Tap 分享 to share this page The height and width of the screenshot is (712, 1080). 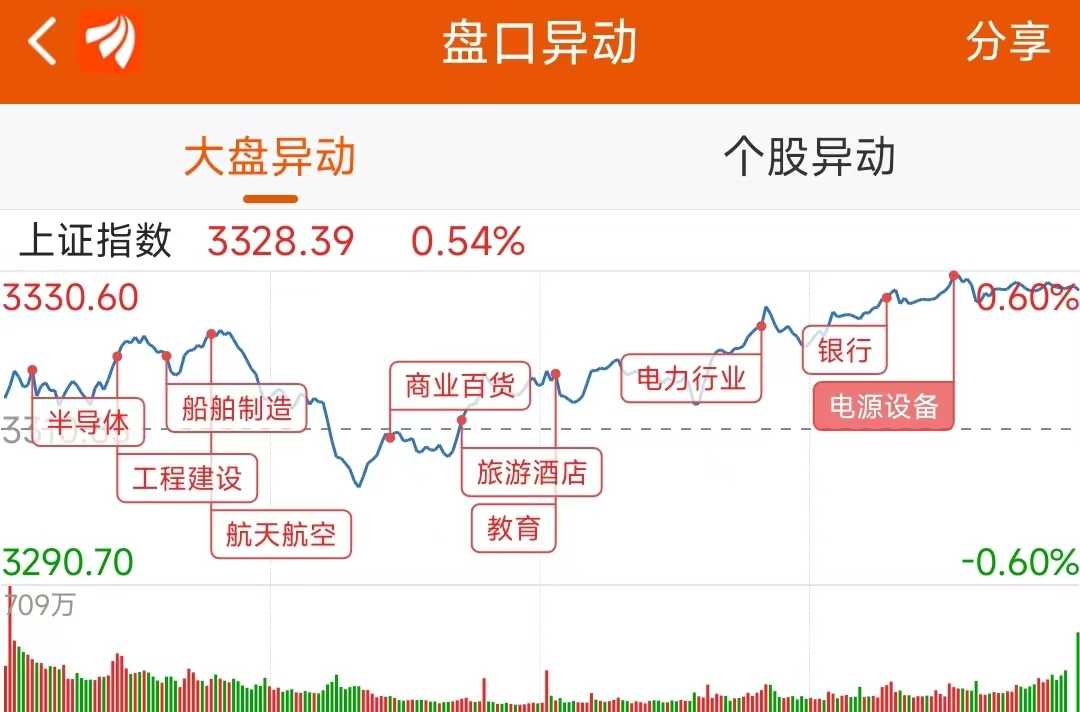pos(1007,43)
